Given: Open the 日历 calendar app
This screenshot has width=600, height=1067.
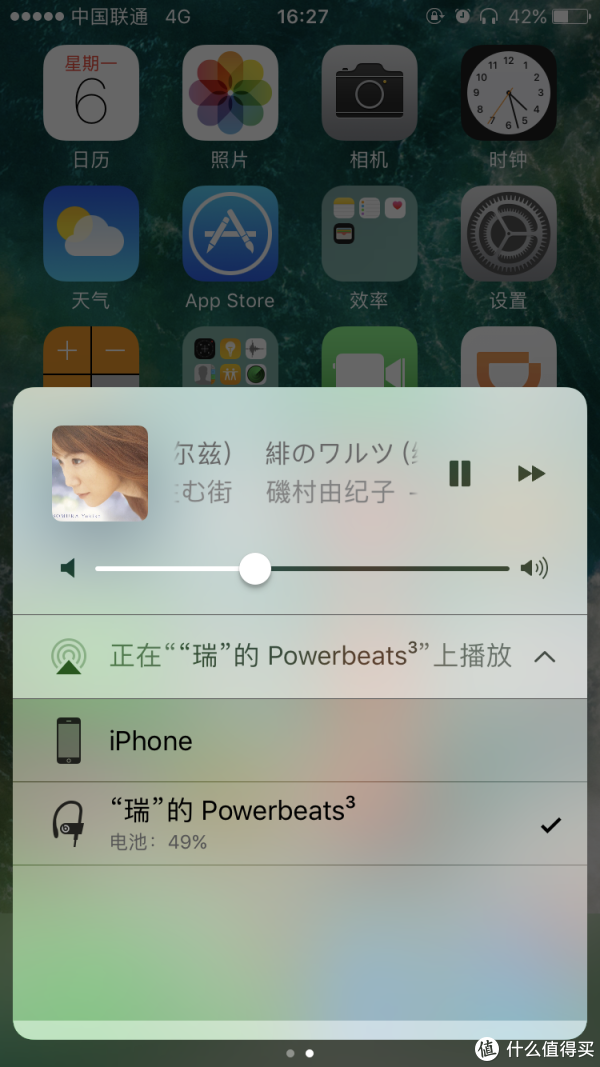Looking at the screenshot, I should pyautogui.click(x=91, y=93).
